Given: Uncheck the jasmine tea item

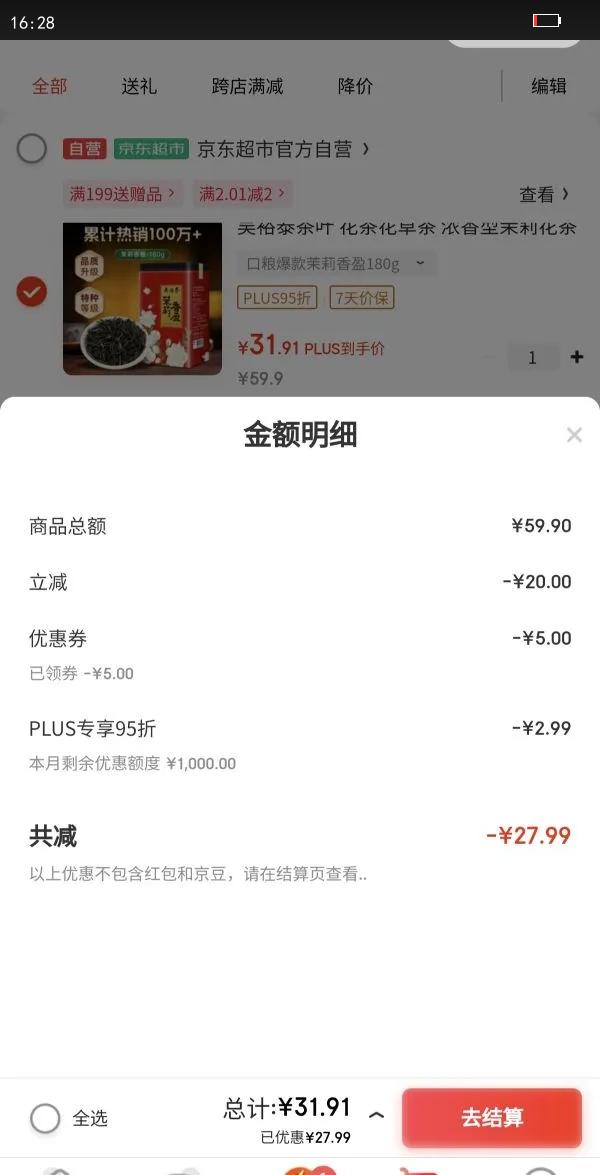Looking at the screenshot, I should tap(32, 292).
